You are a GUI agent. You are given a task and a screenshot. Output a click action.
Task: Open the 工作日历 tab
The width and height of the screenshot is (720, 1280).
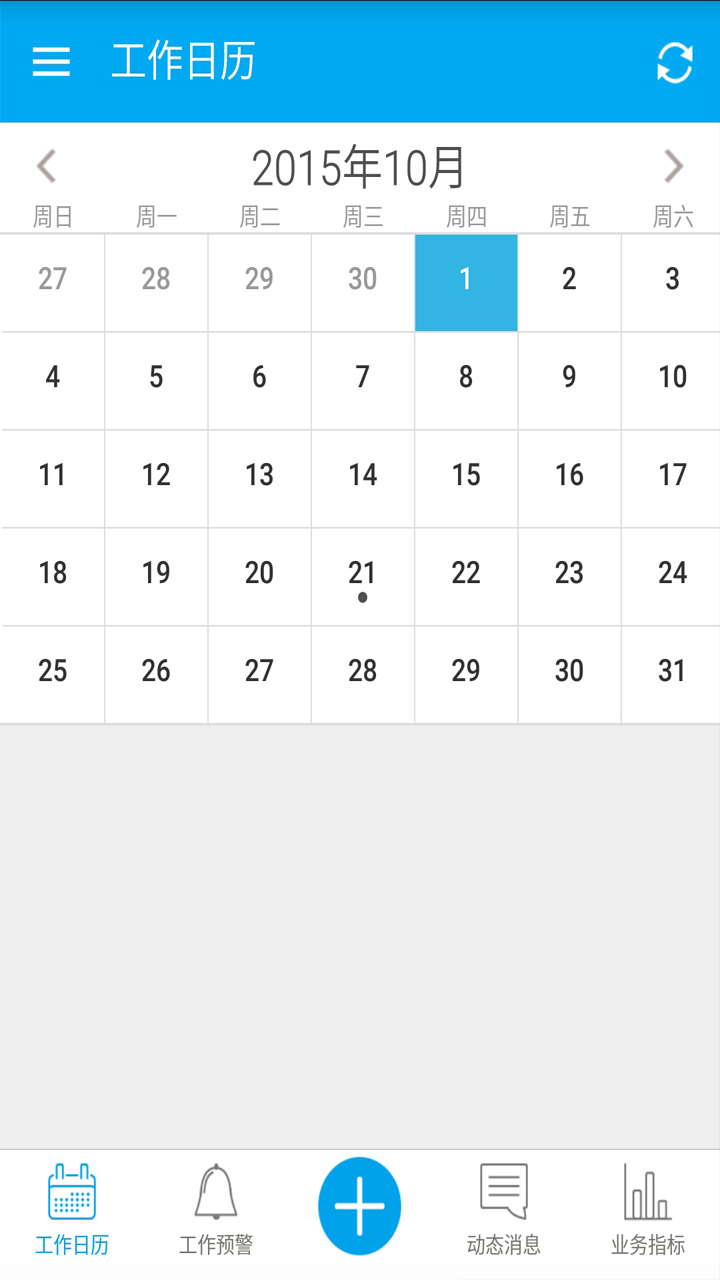tap(72, 1208)
